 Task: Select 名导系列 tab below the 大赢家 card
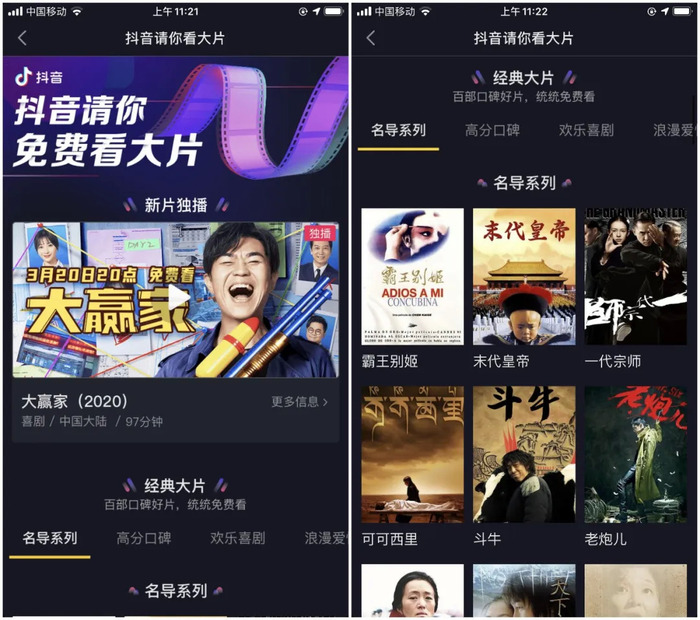(x=50, y=538)
